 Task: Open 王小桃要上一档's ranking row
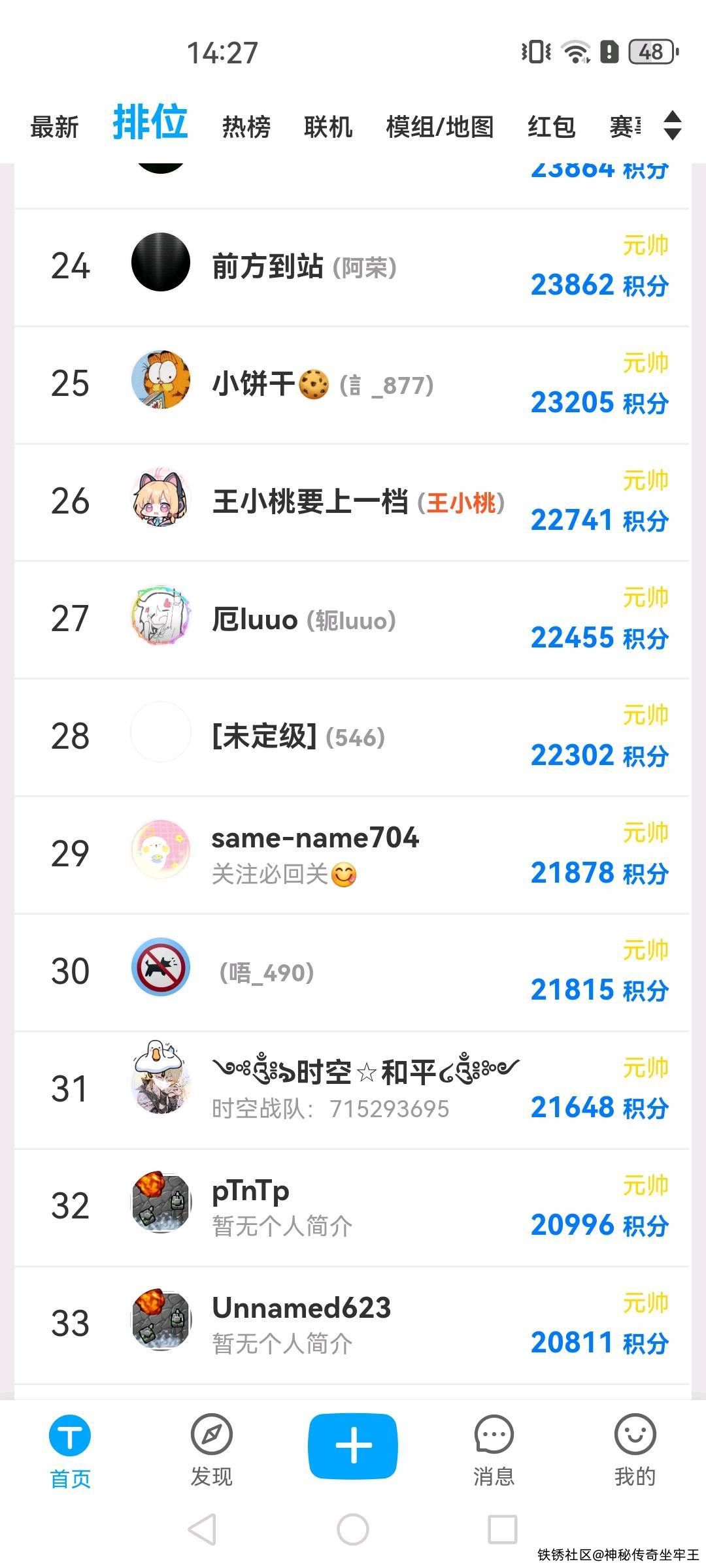click(353, 502)
